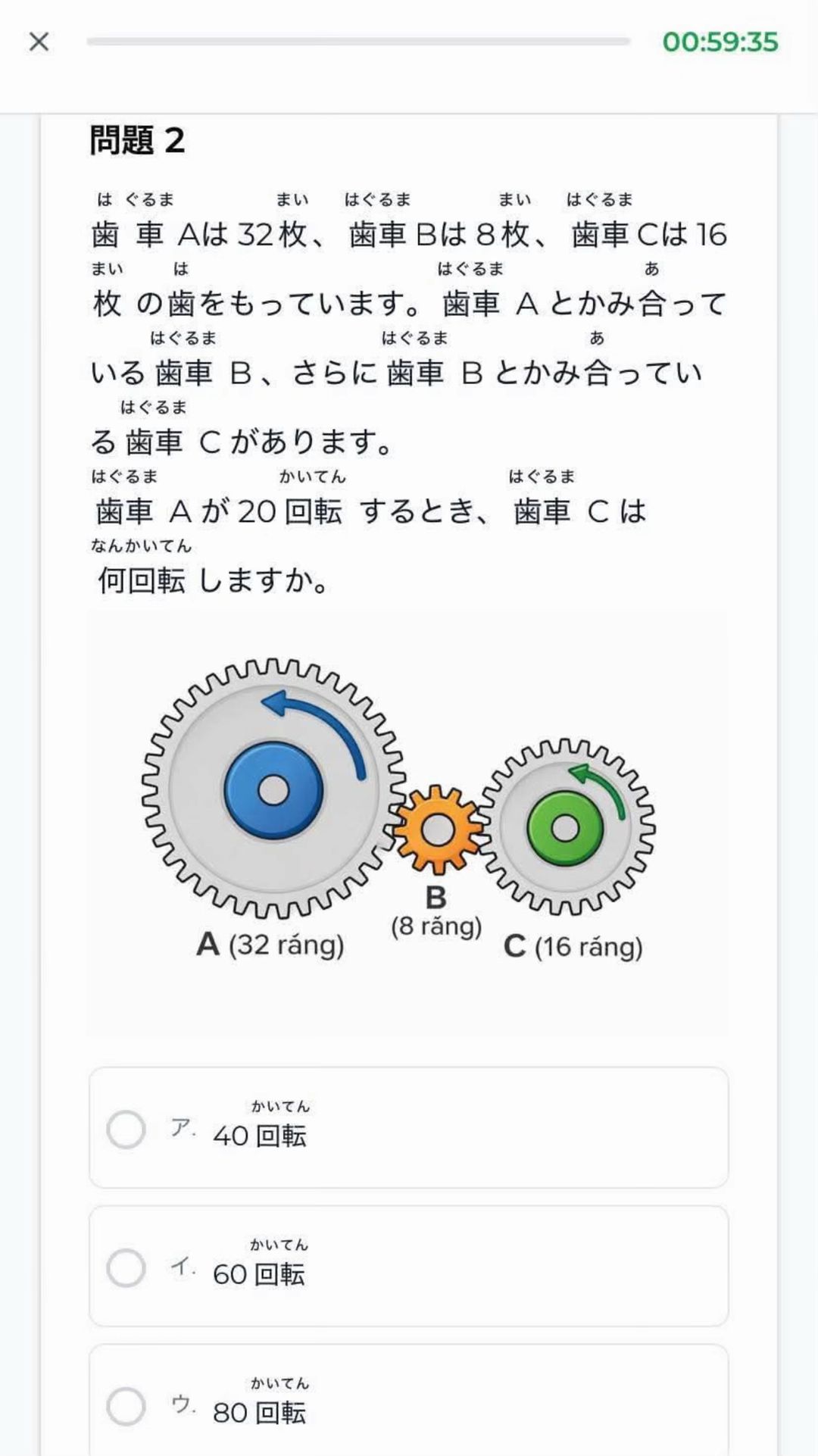Screen dimensions: 818x1456
Task: Select answer ア. 40回転
Action: (409, 1127)
